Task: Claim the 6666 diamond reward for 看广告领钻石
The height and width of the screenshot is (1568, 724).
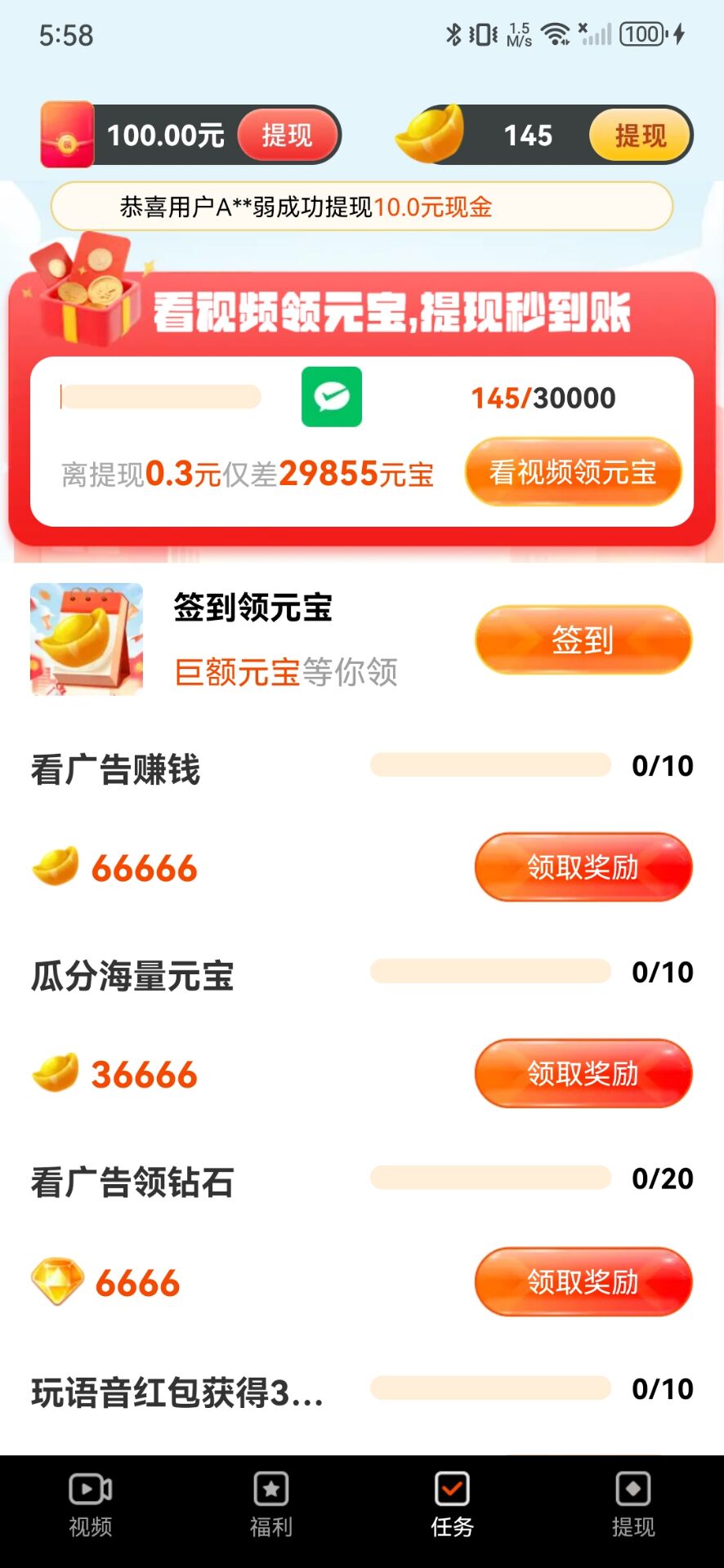Action: (583, 1281)
